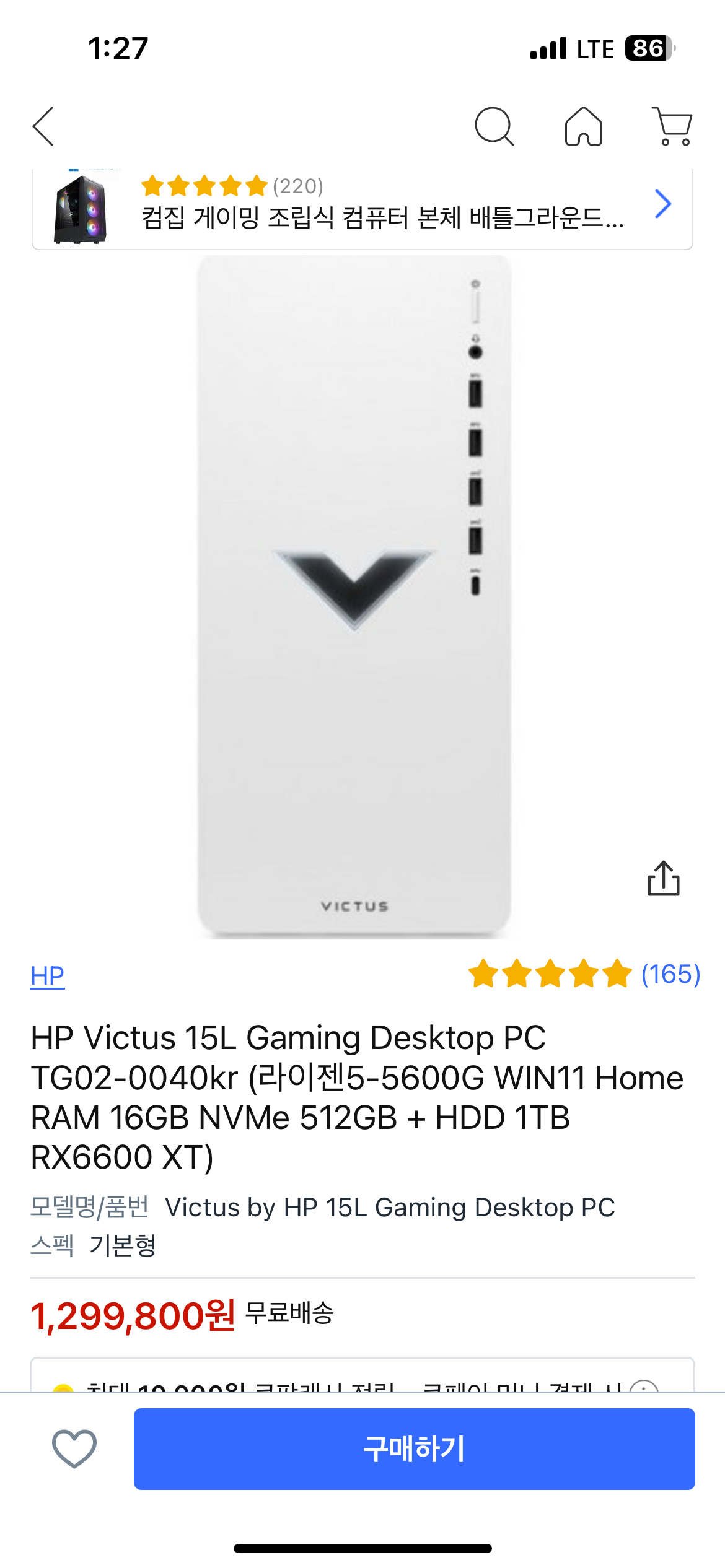Add product to wishlist with heart

[x=74, y=1448]
